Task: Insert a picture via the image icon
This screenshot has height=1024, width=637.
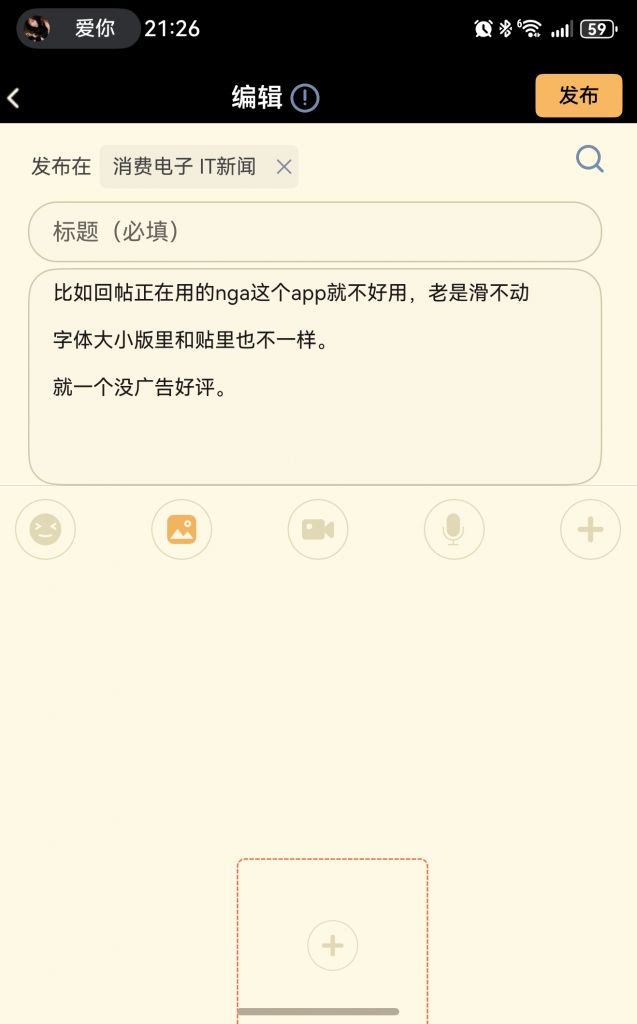Action: click(181, 529)
